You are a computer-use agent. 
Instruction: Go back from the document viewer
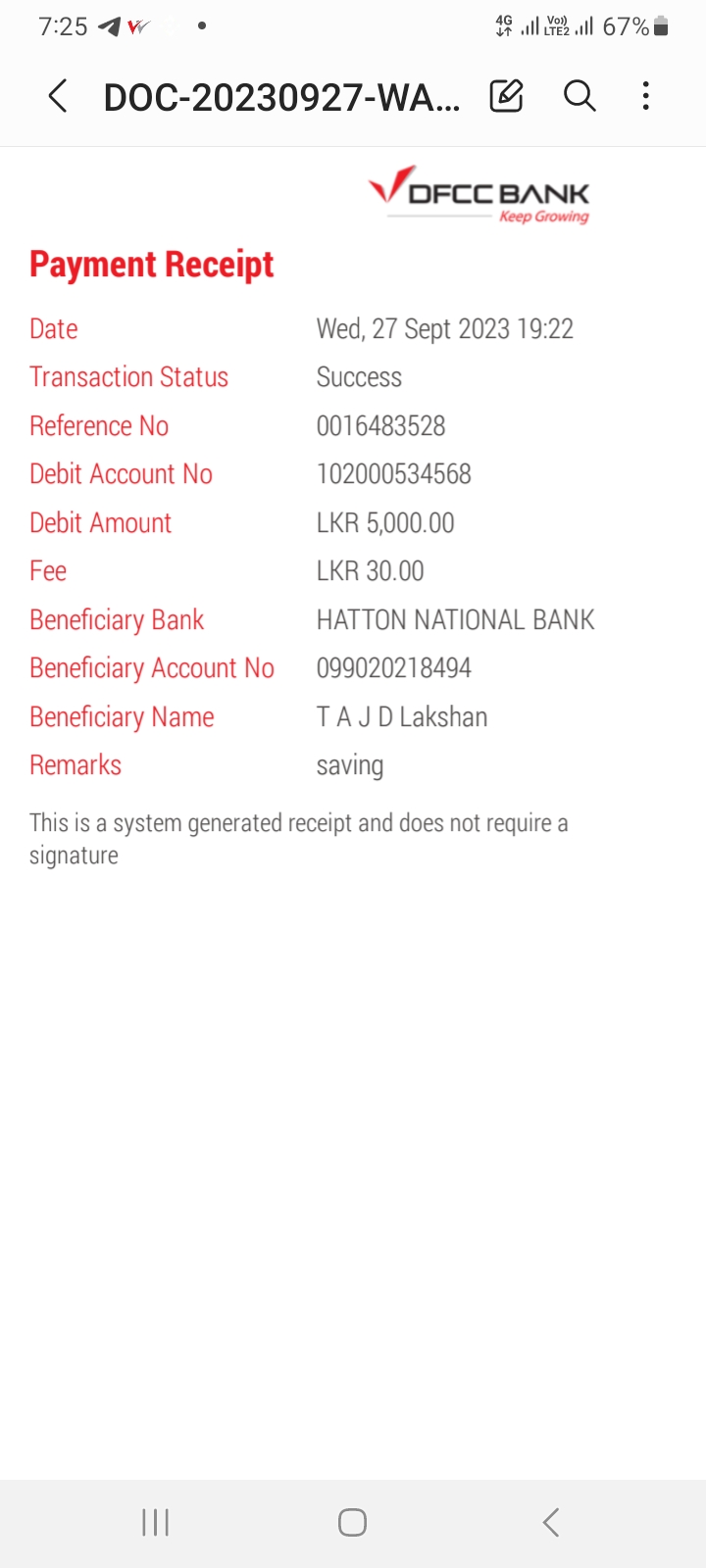click(x=58, y=96)
